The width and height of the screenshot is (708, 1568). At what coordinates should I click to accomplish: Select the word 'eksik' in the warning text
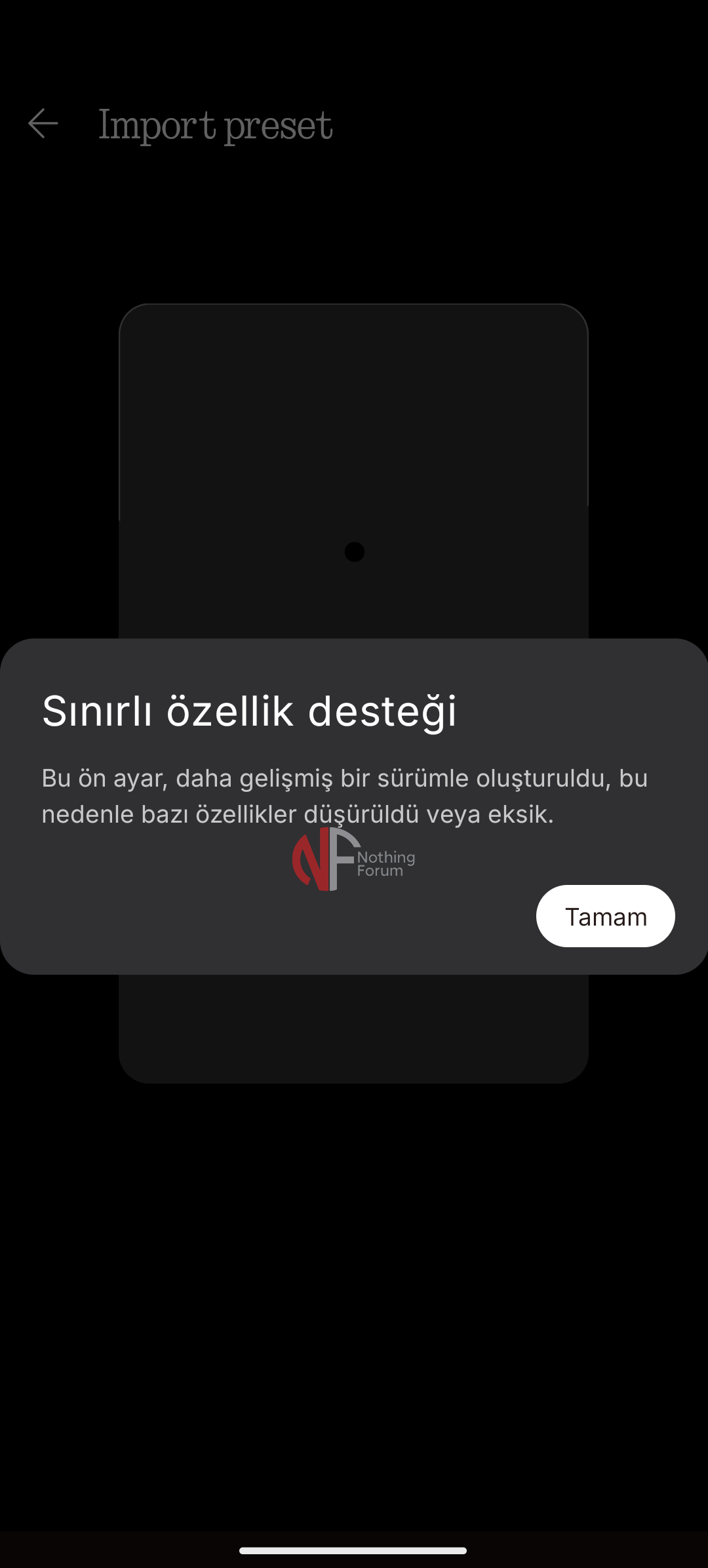[521, 814]
